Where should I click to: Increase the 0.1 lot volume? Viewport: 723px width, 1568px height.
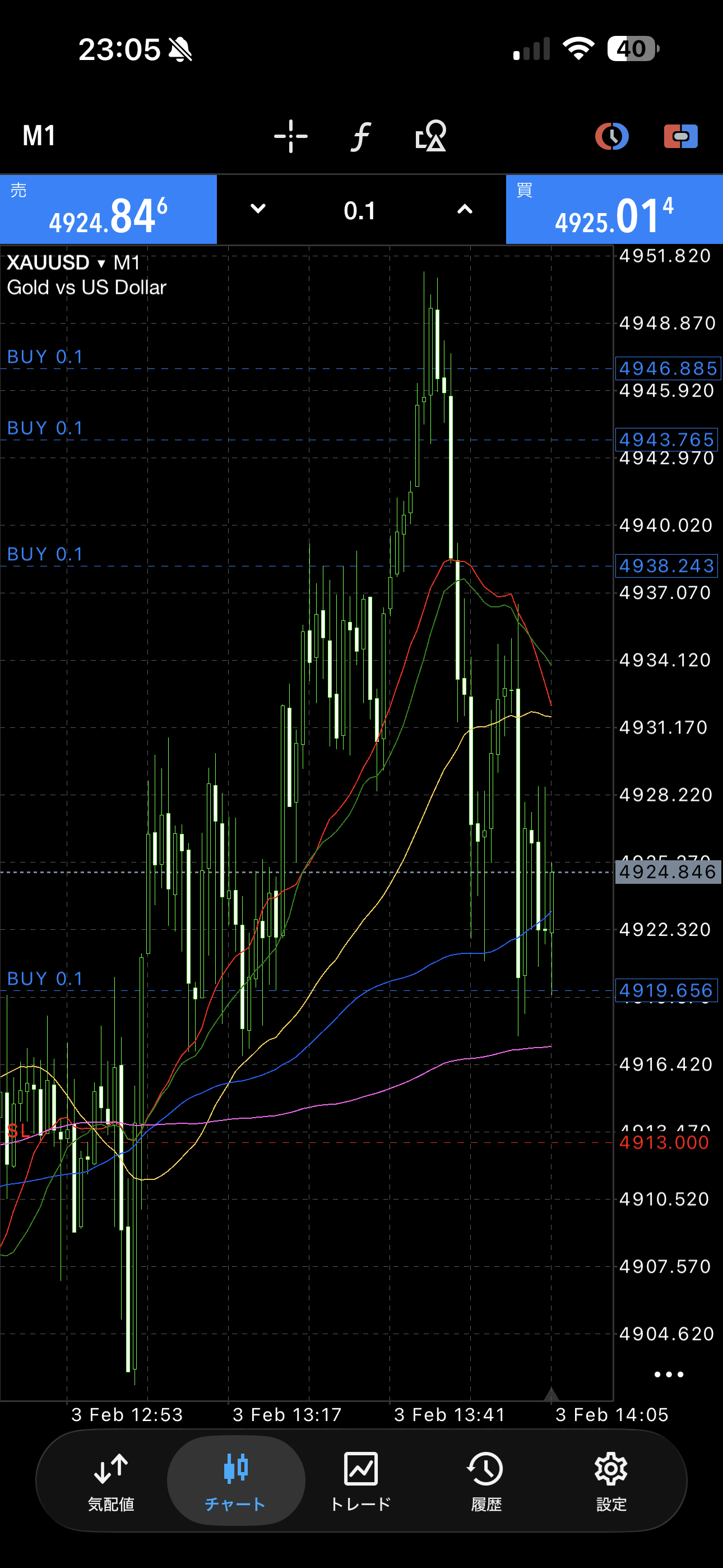coord(465,209)
